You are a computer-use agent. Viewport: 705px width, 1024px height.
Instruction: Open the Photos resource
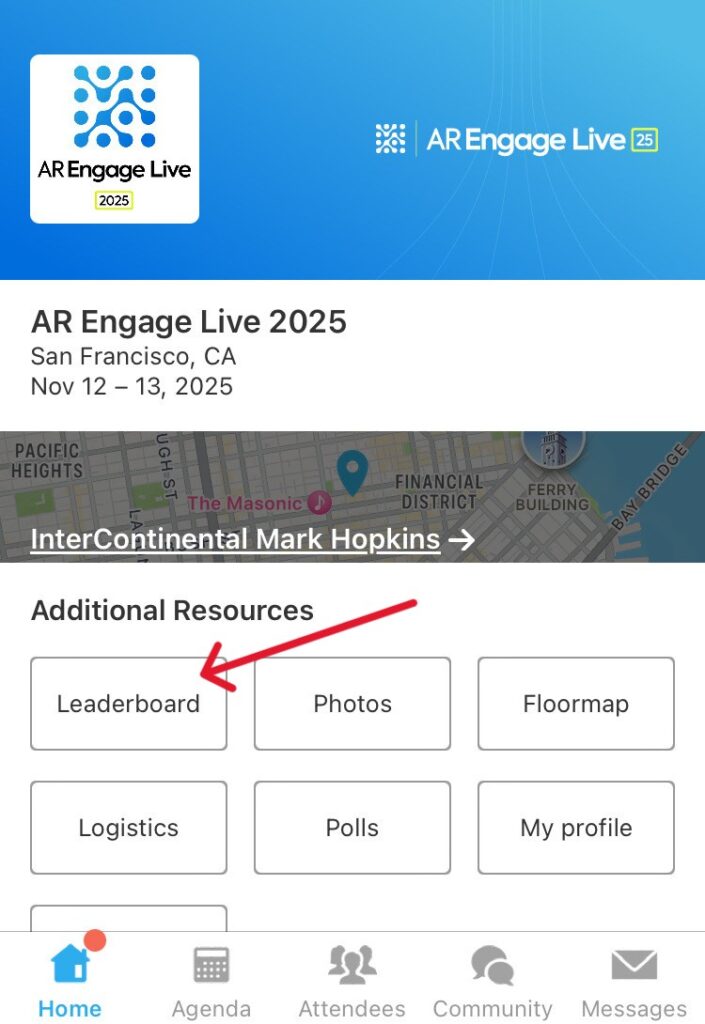[x=352, y=703]
